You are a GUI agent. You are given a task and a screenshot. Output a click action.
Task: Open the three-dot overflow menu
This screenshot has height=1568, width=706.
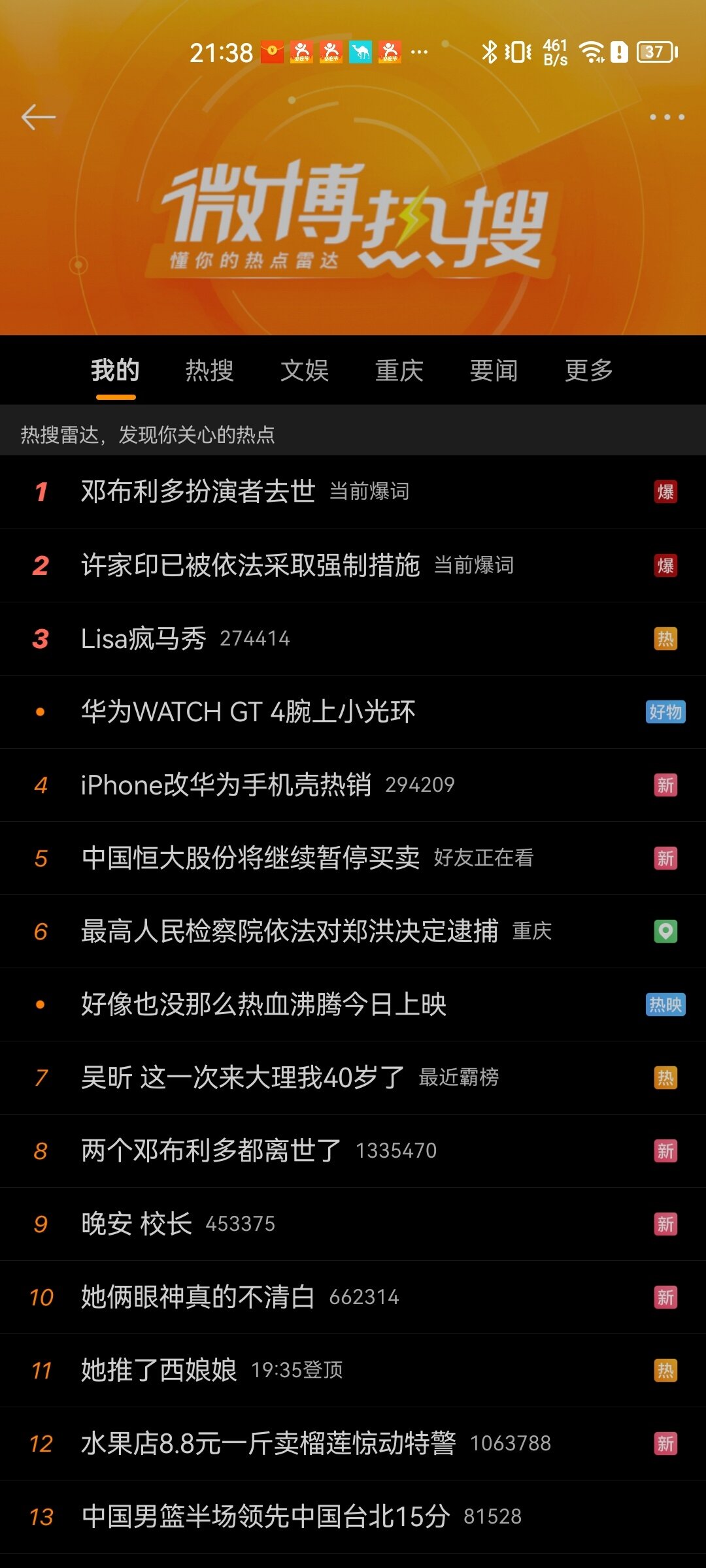pos(667,118)
